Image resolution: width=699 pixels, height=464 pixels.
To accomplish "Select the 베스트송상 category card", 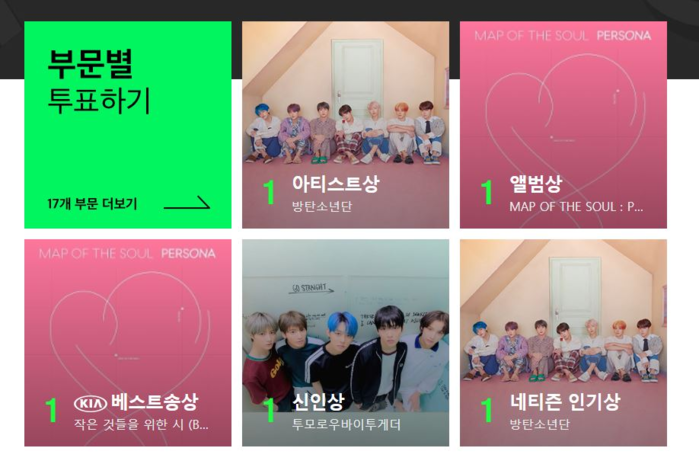I will (128, 342).
